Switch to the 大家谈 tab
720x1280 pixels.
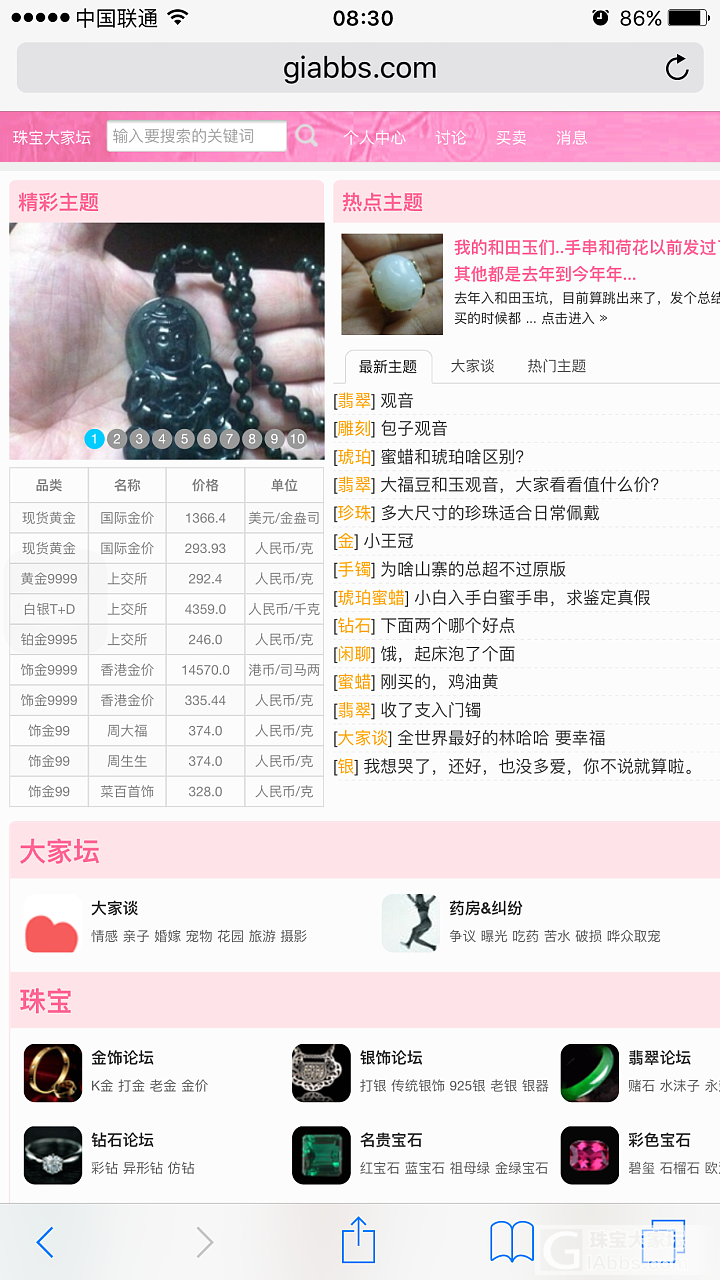click(472, 366)
